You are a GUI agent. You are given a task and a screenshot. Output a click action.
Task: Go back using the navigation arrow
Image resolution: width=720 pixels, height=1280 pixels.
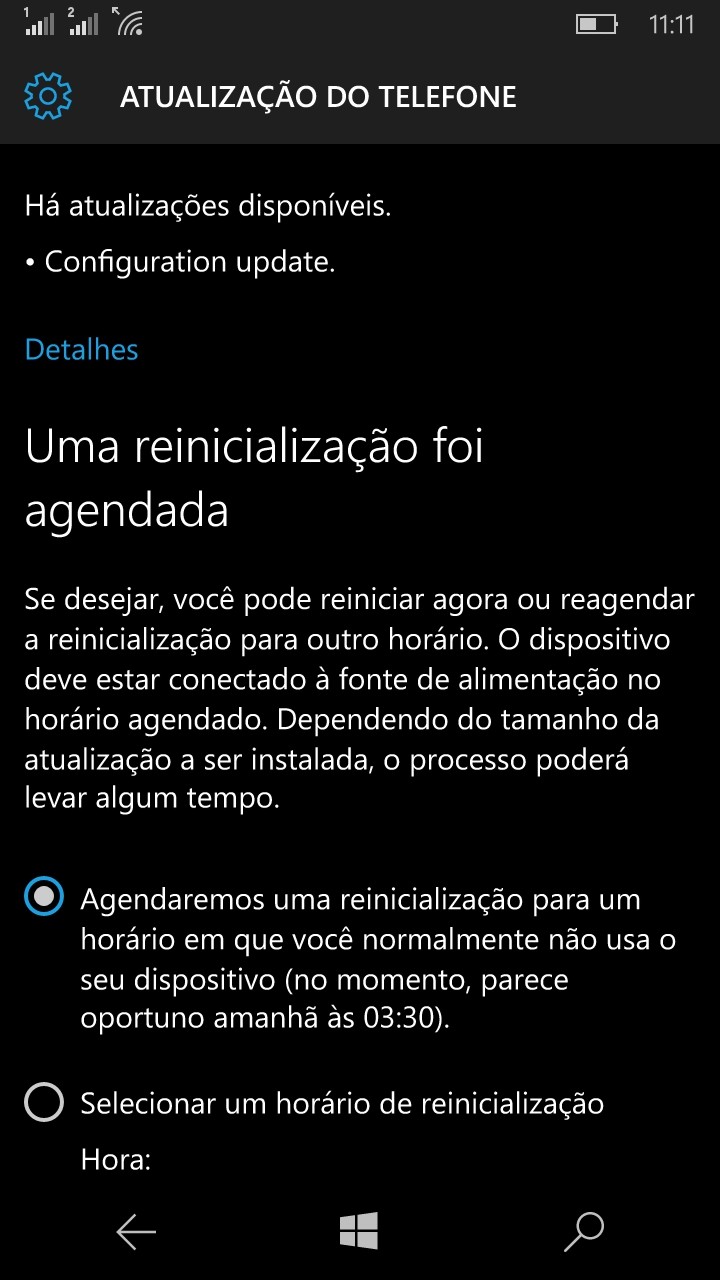[x=136, y=1232]
